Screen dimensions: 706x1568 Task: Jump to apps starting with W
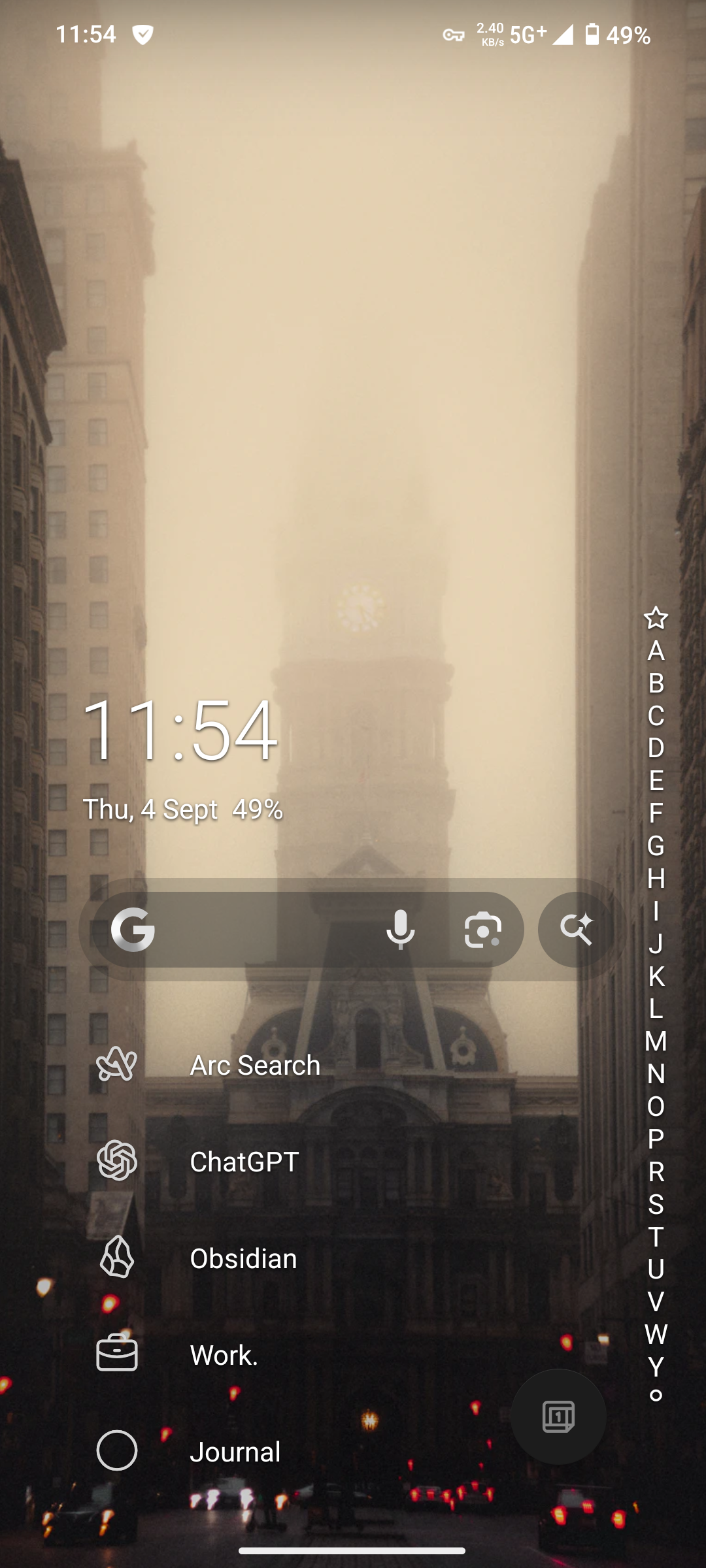coord(656,1334)
